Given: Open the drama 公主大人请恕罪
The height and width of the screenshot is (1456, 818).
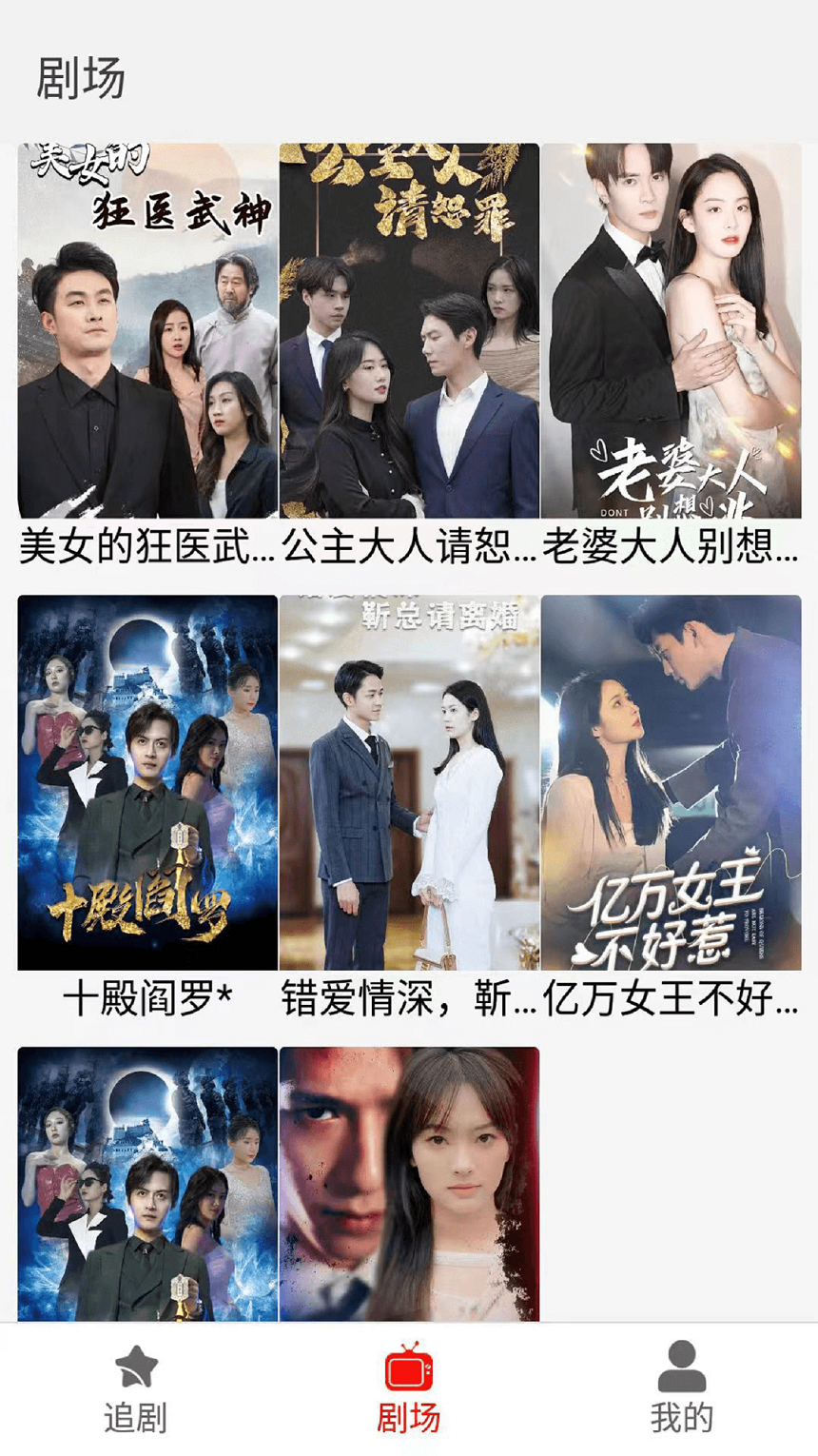Looking at the screenshot, I should 409,330.
